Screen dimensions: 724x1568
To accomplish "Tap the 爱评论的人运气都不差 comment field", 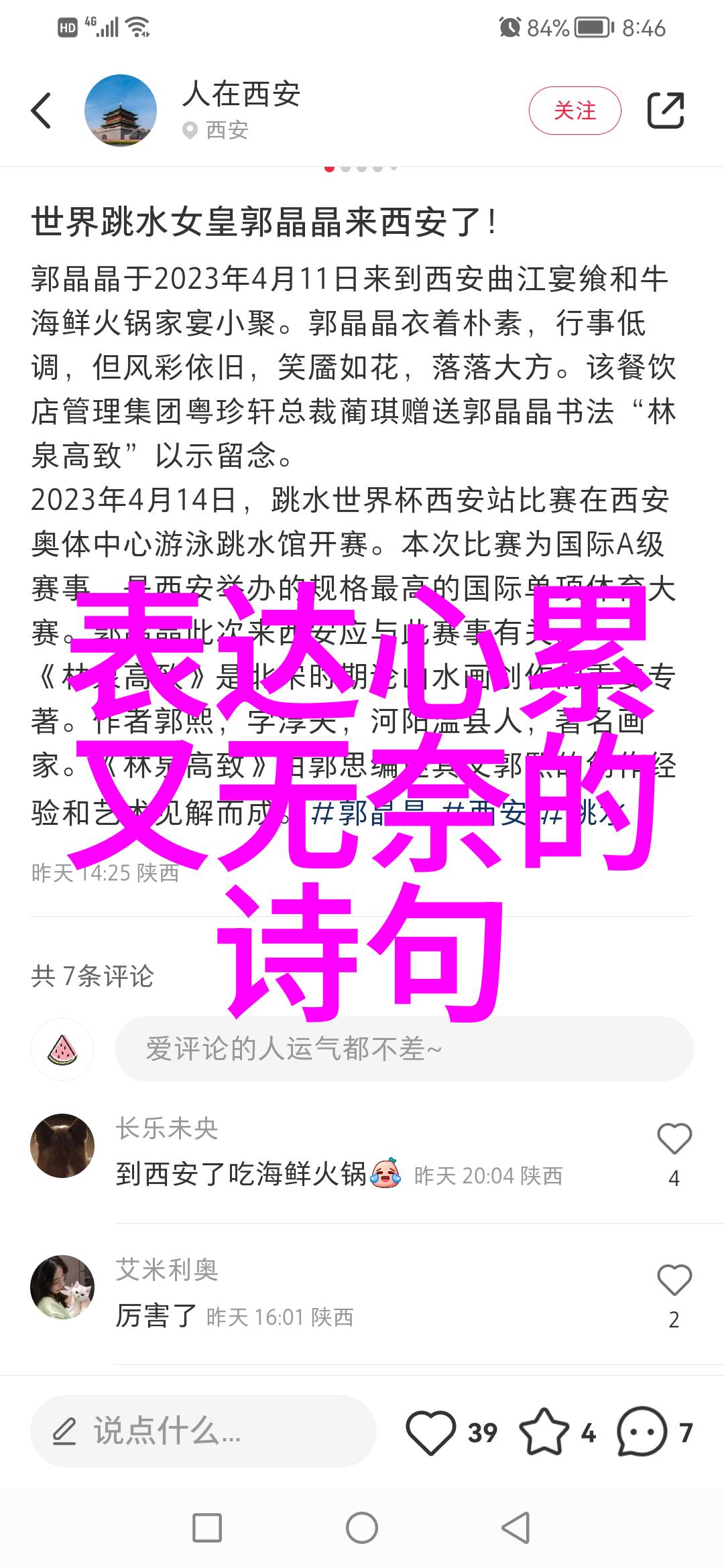I will [404, 1049].
